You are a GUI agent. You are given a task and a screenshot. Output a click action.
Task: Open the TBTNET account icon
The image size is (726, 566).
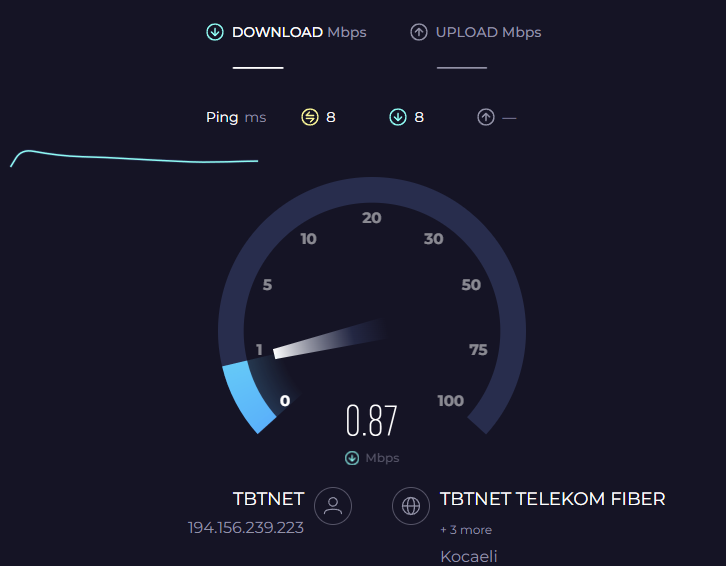tap(333, 506)
